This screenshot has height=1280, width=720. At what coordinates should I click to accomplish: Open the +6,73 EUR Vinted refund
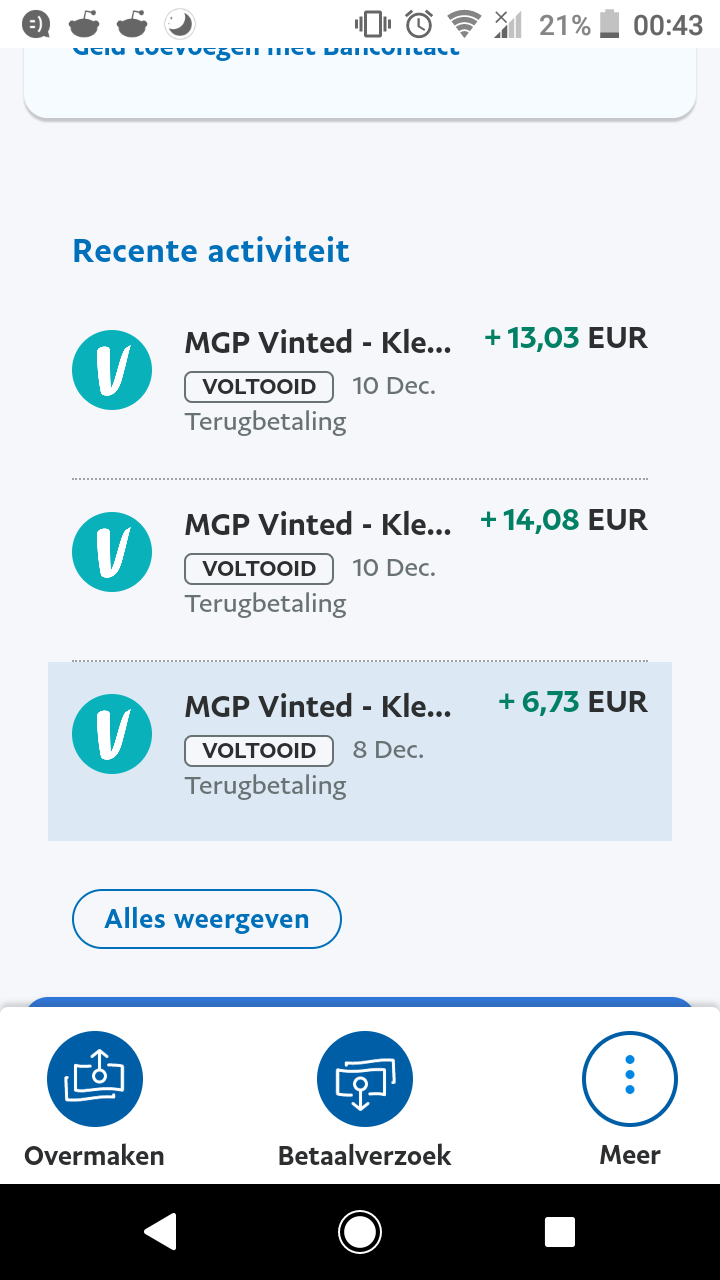click(360, 751)
